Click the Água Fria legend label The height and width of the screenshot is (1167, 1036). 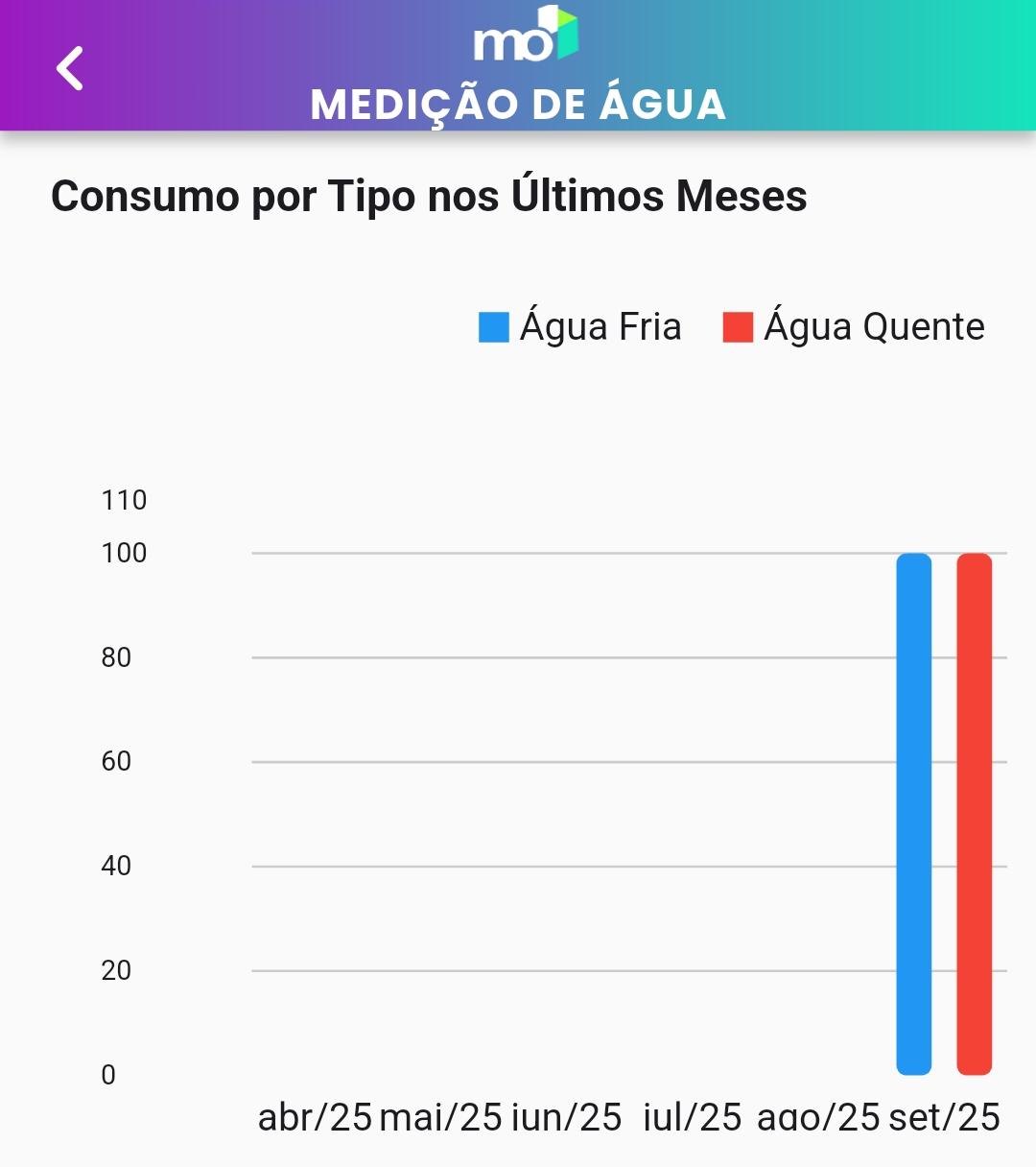[x=600, y=326]
